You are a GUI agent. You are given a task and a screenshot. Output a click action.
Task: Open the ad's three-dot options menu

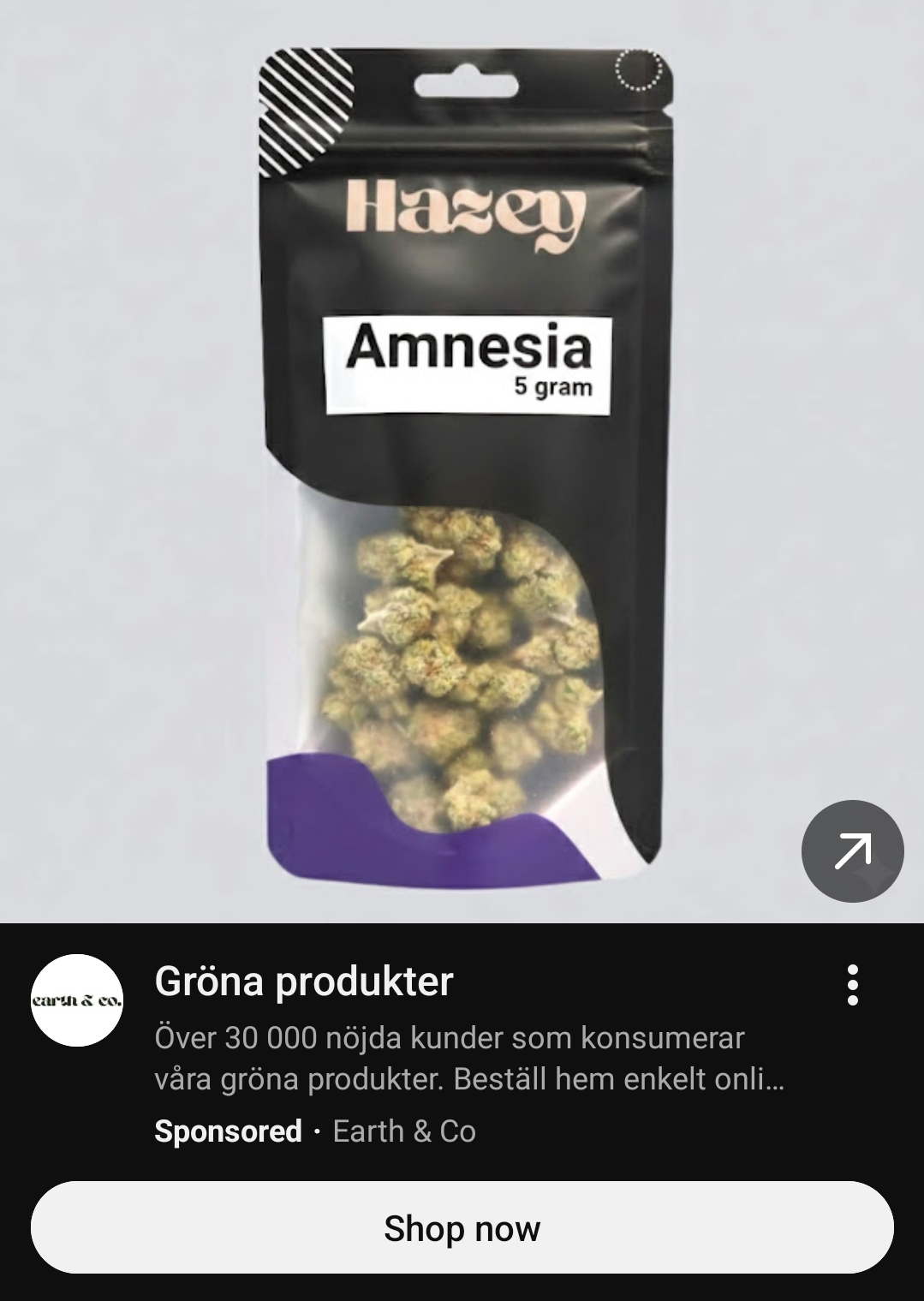pyautogui.click(x=852, y=985)
